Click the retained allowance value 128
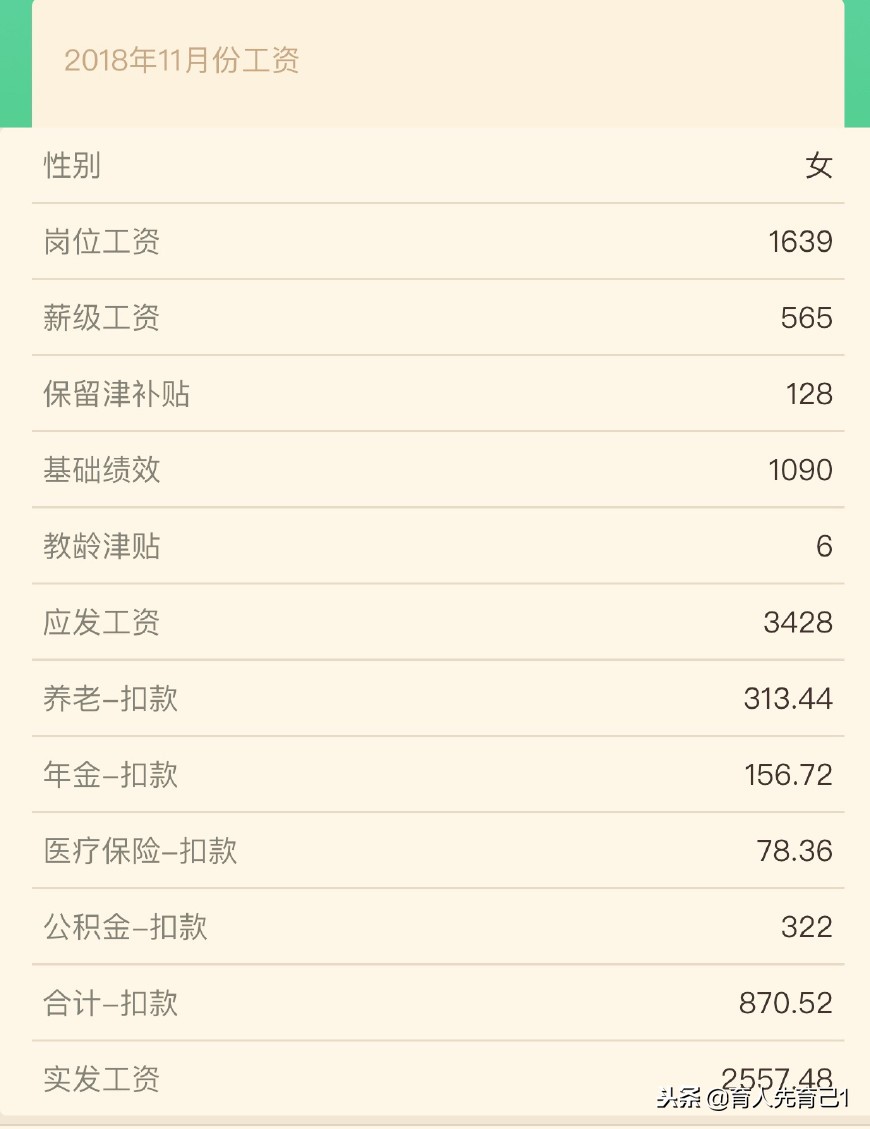 tap(811, 394)
